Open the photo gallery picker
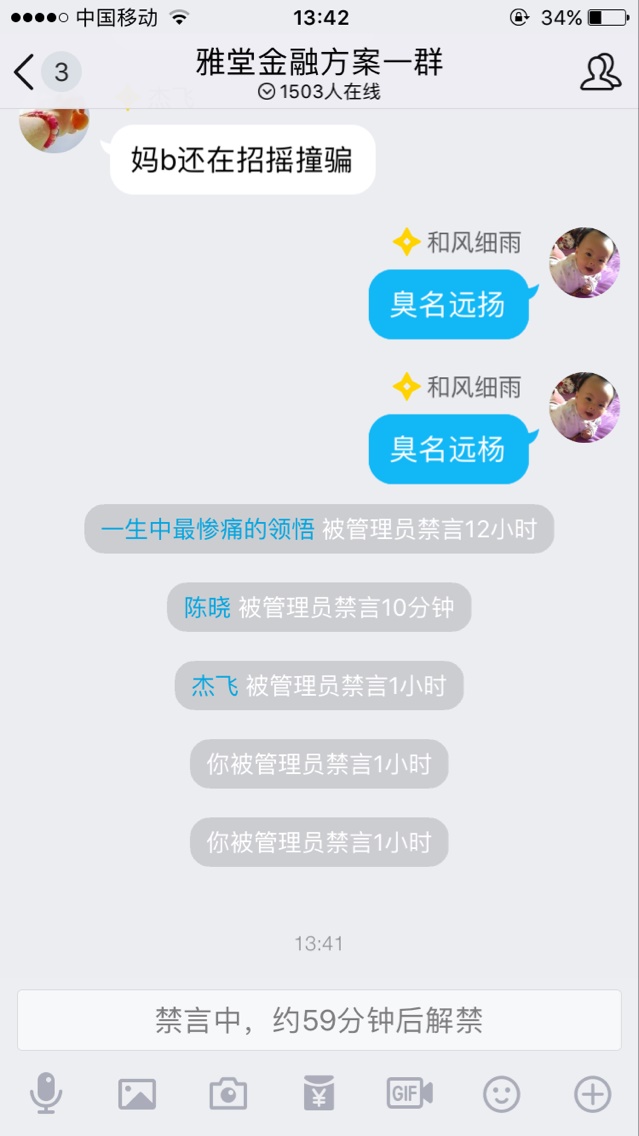Image resolution: width=639 pixels, height=1136 pixels. pyautogui.click(x=137, y=1094)
